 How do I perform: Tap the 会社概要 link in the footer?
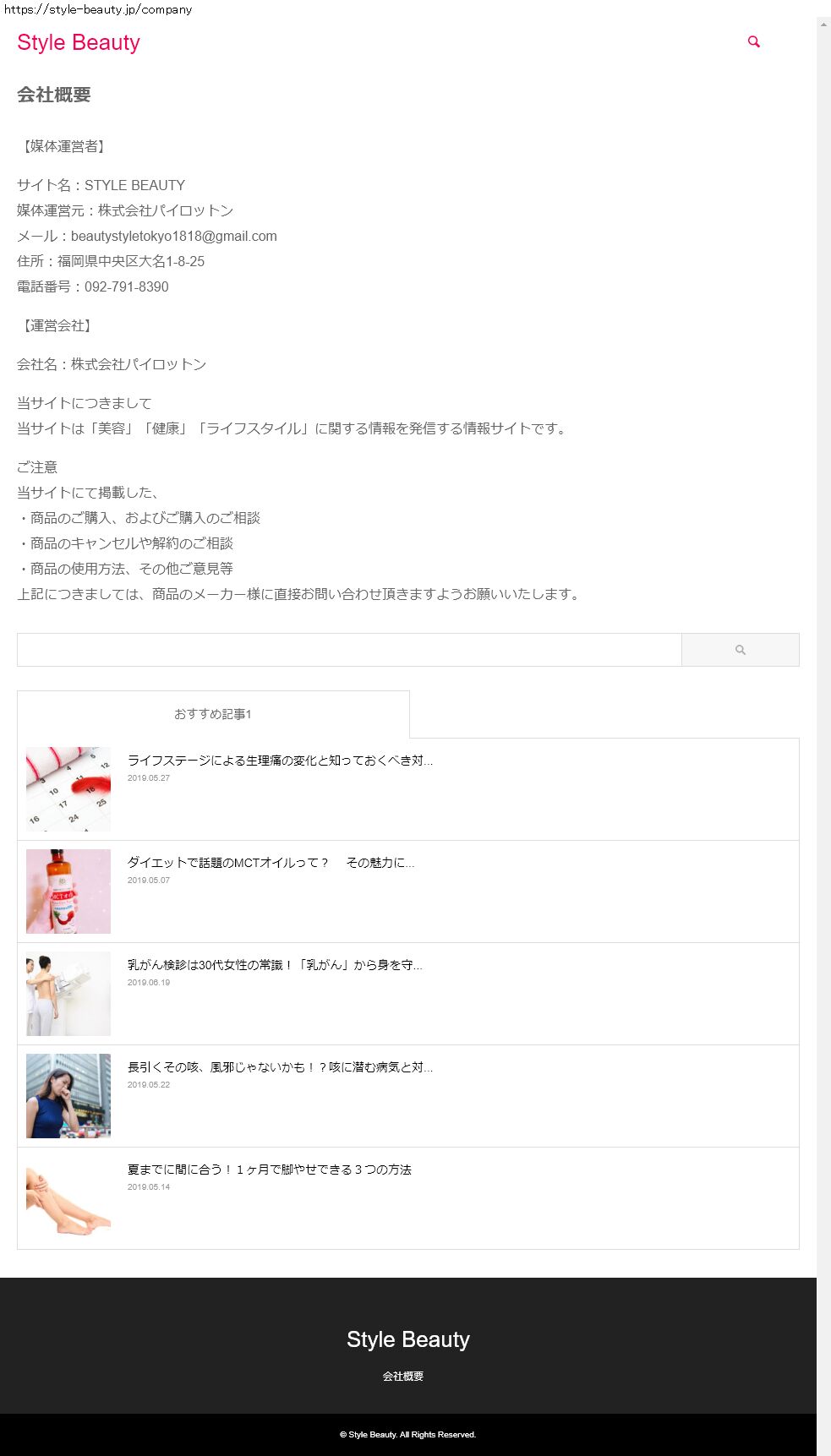pyautogui.click(x=403, y=1377)
